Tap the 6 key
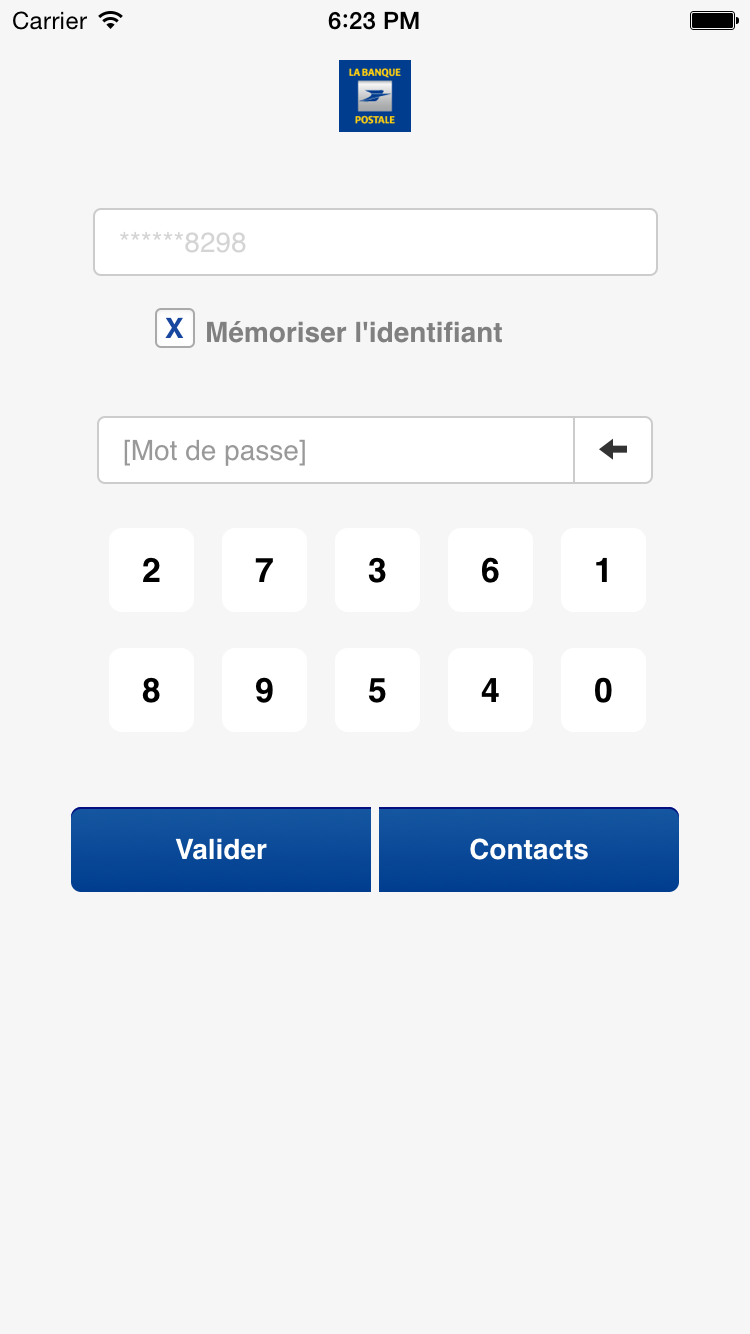Image resolution: width=750 pixels, height=1334 pixels. pos(490,570)
